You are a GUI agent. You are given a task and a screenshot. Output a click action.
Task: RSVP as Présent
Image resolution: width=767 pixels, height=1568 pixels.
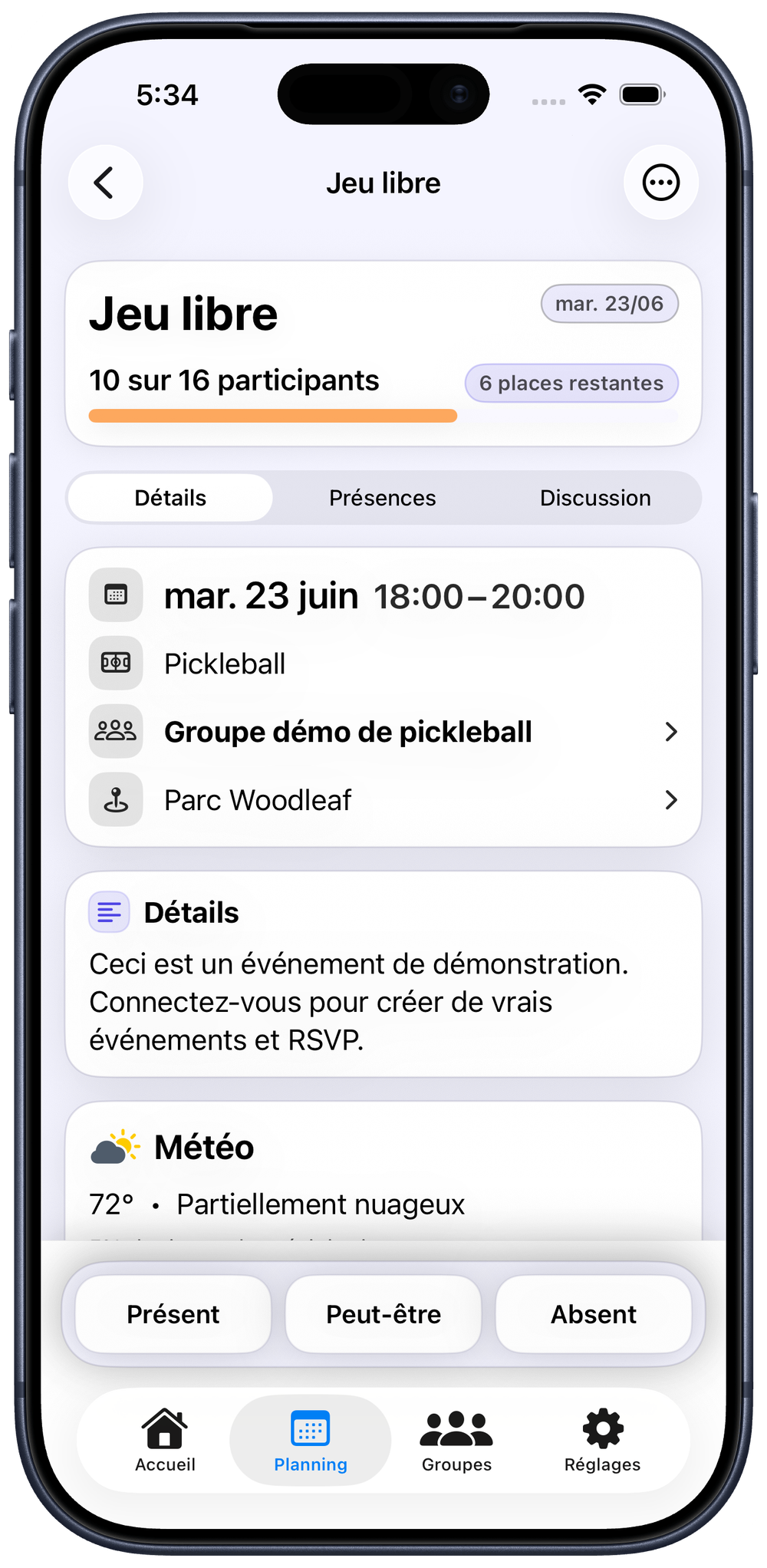(x=173, y=1314)
